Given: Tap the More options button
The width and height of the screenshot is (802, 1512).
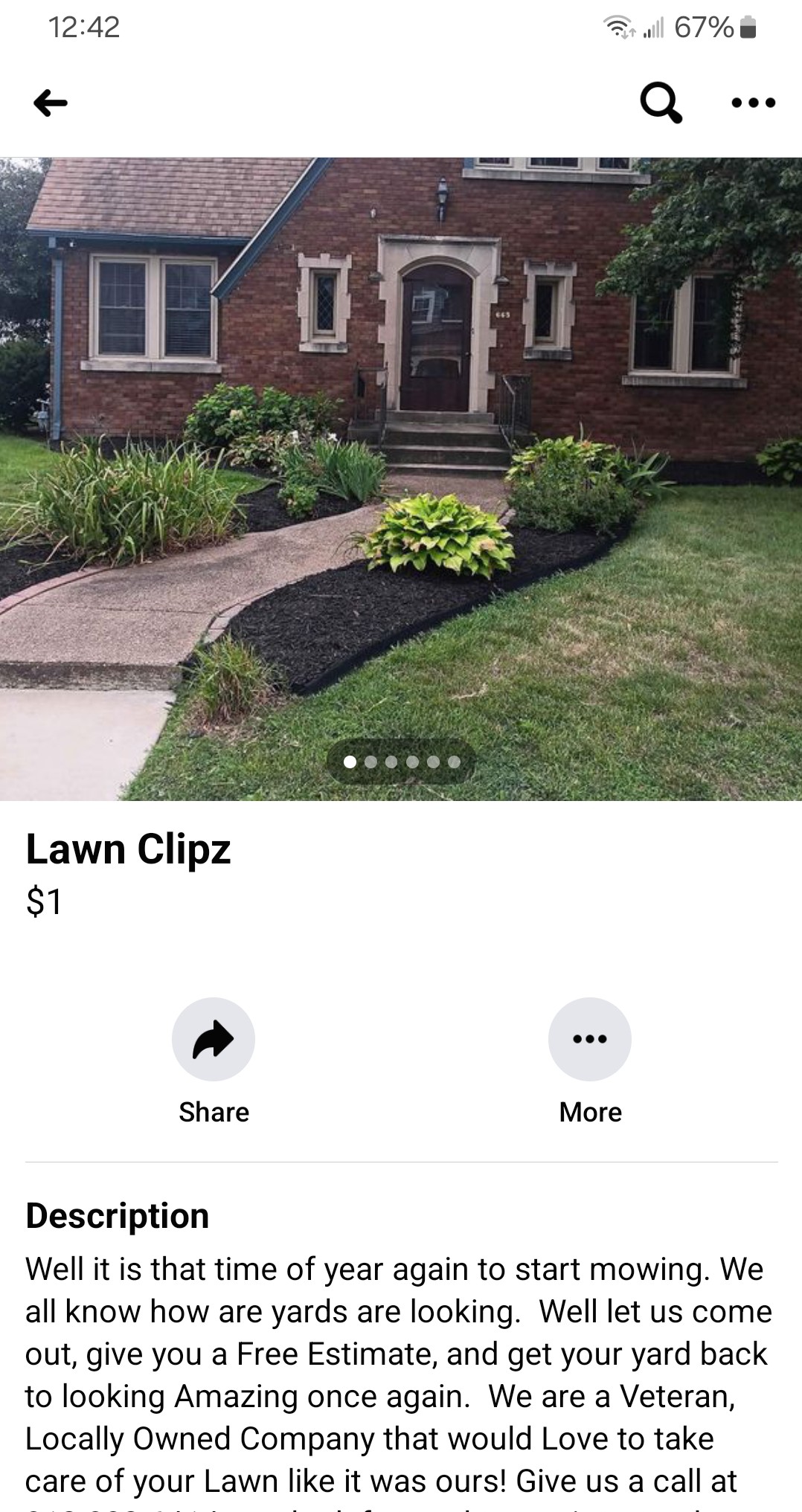Looking at the screenshot, I should click(590, 1039).
